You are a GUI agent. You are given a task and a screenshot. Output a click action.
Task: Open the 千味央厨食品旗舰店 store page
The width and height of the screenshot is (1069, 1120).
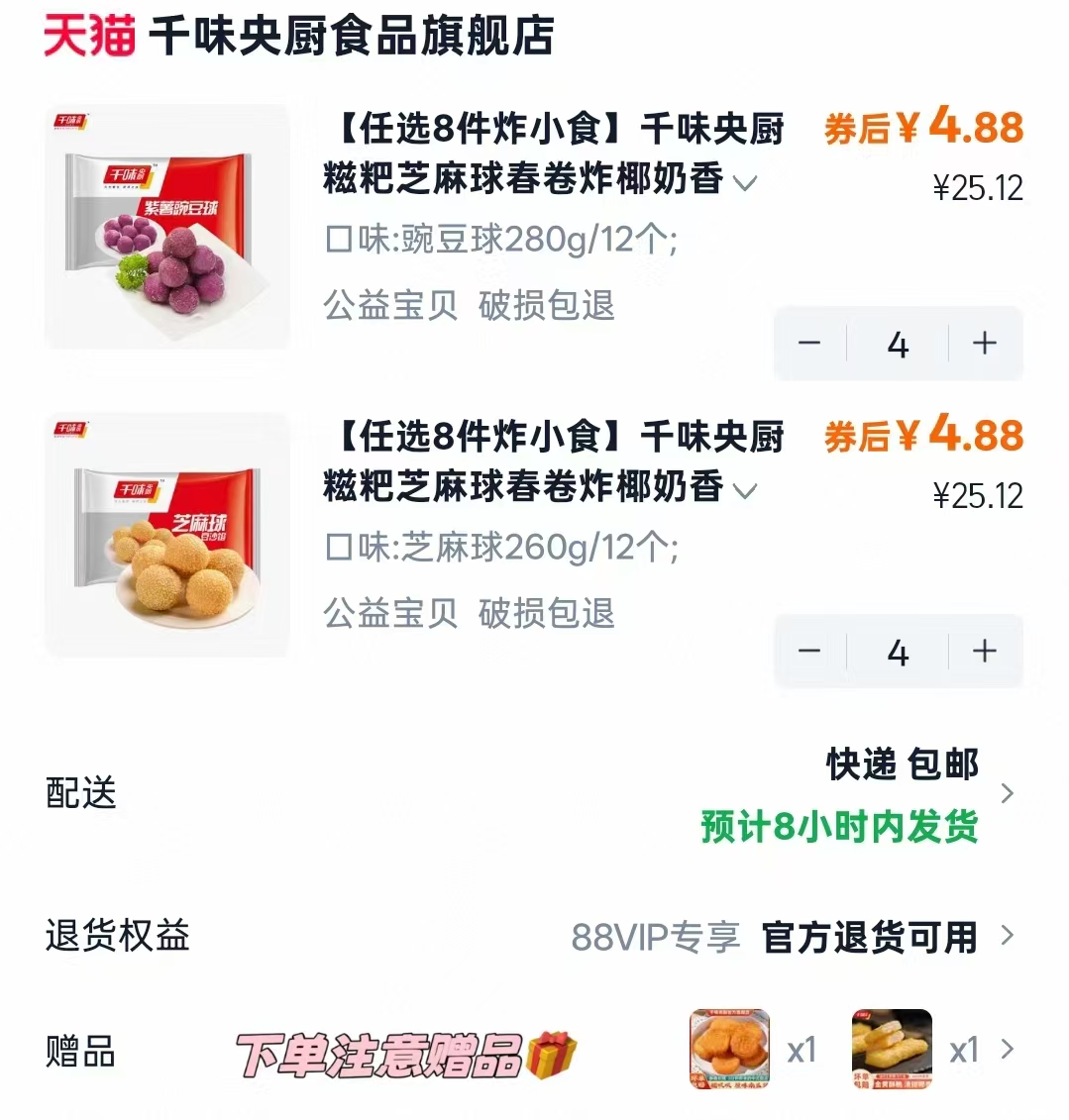tap(352, 32)
